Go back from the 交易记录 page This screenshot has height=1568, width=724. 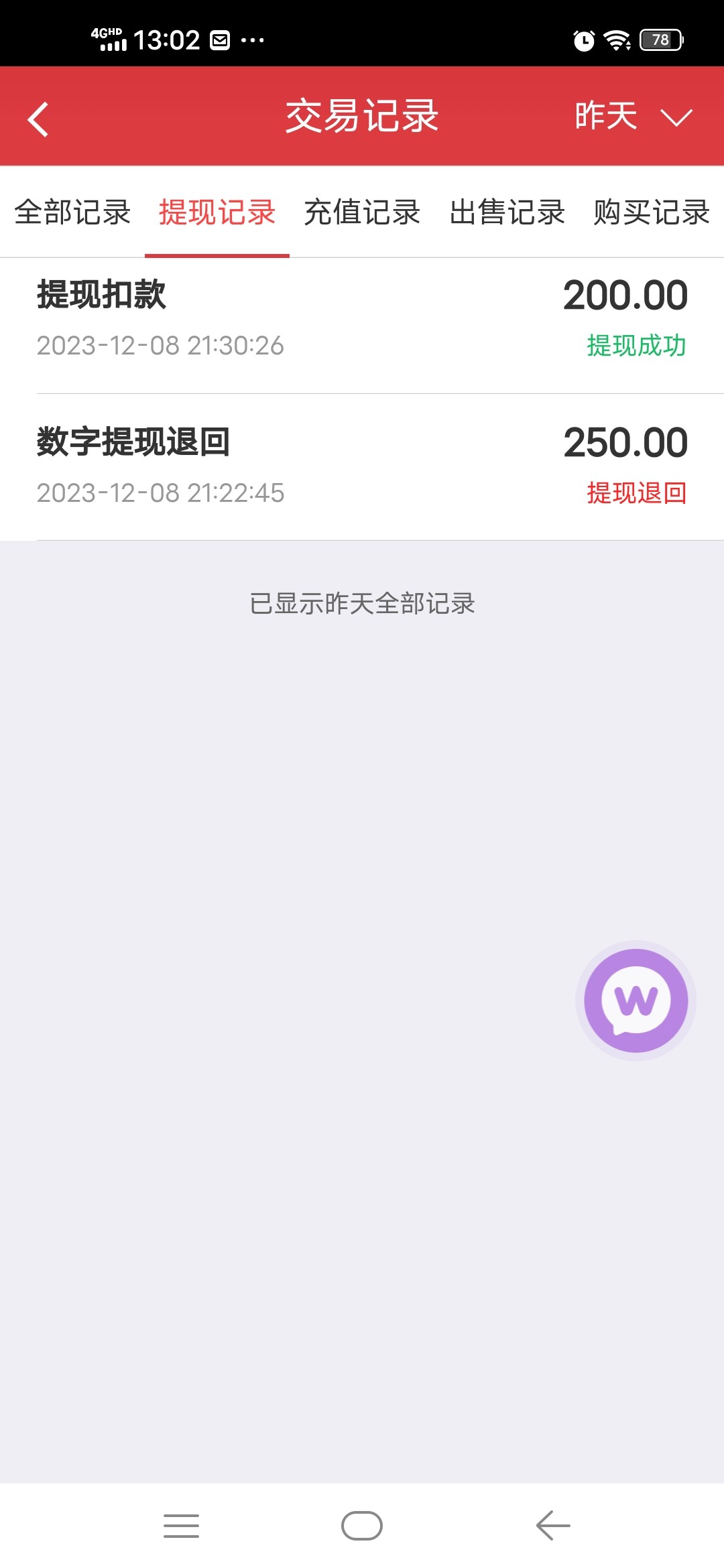pyautogui.click(x=38, y=119)
